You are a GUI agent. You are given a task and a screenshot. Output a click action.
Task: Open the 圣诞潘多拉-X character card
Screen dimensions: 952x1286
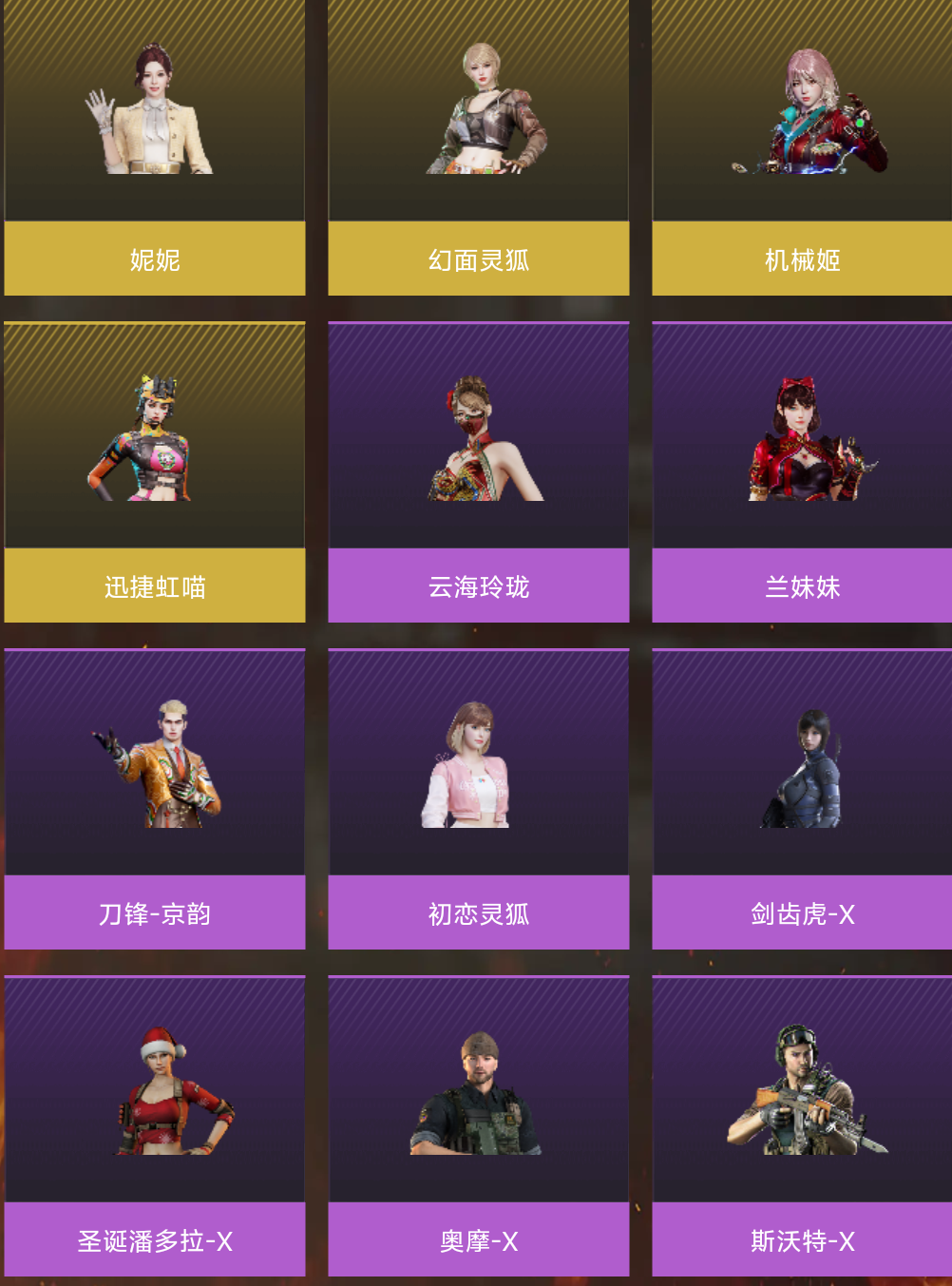pyautogui.click(x=155, y=1125)
